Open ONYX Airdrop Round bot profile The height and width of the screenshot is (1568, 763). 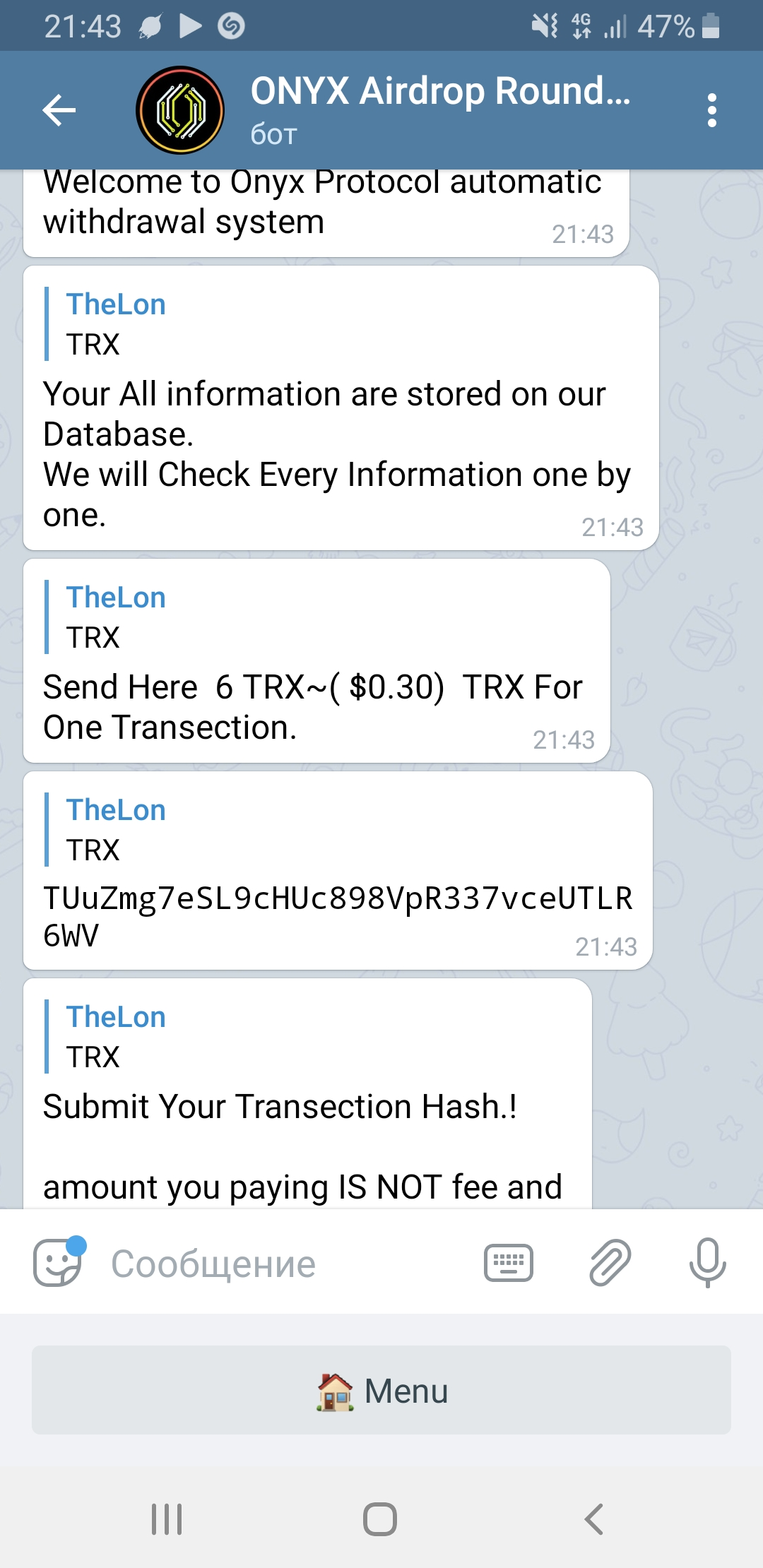point(441,109)
